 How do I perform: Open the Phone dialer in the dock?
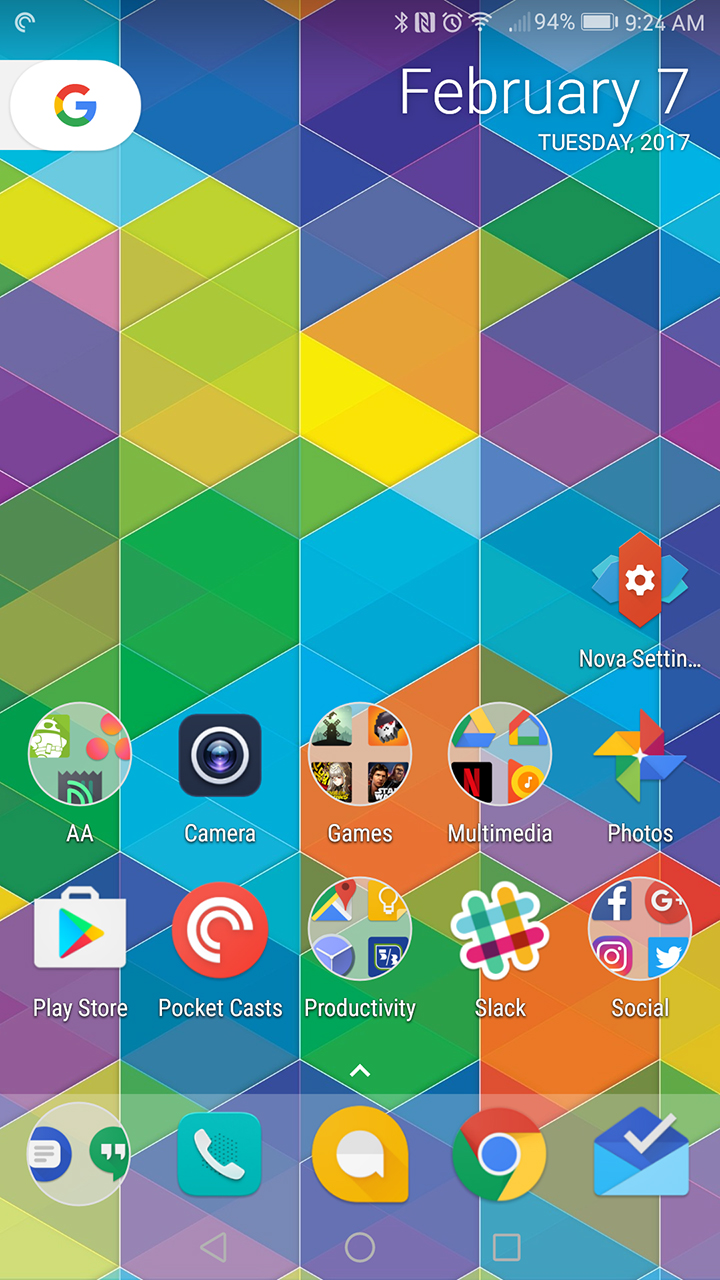point(220,1155)
